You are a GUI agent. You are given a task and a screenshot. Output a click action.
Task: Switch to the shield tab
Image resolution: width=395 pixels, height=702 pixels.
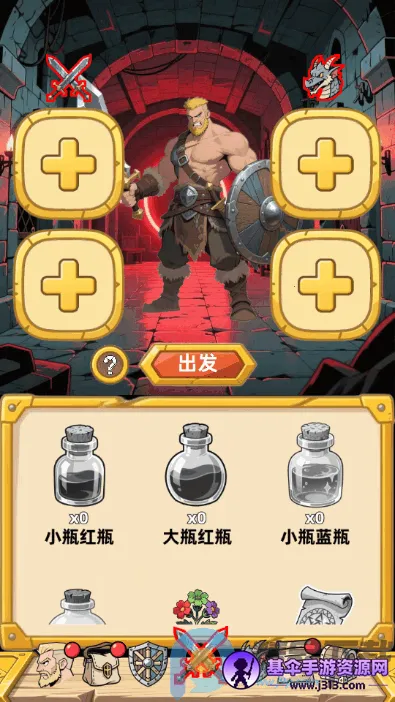148,663
